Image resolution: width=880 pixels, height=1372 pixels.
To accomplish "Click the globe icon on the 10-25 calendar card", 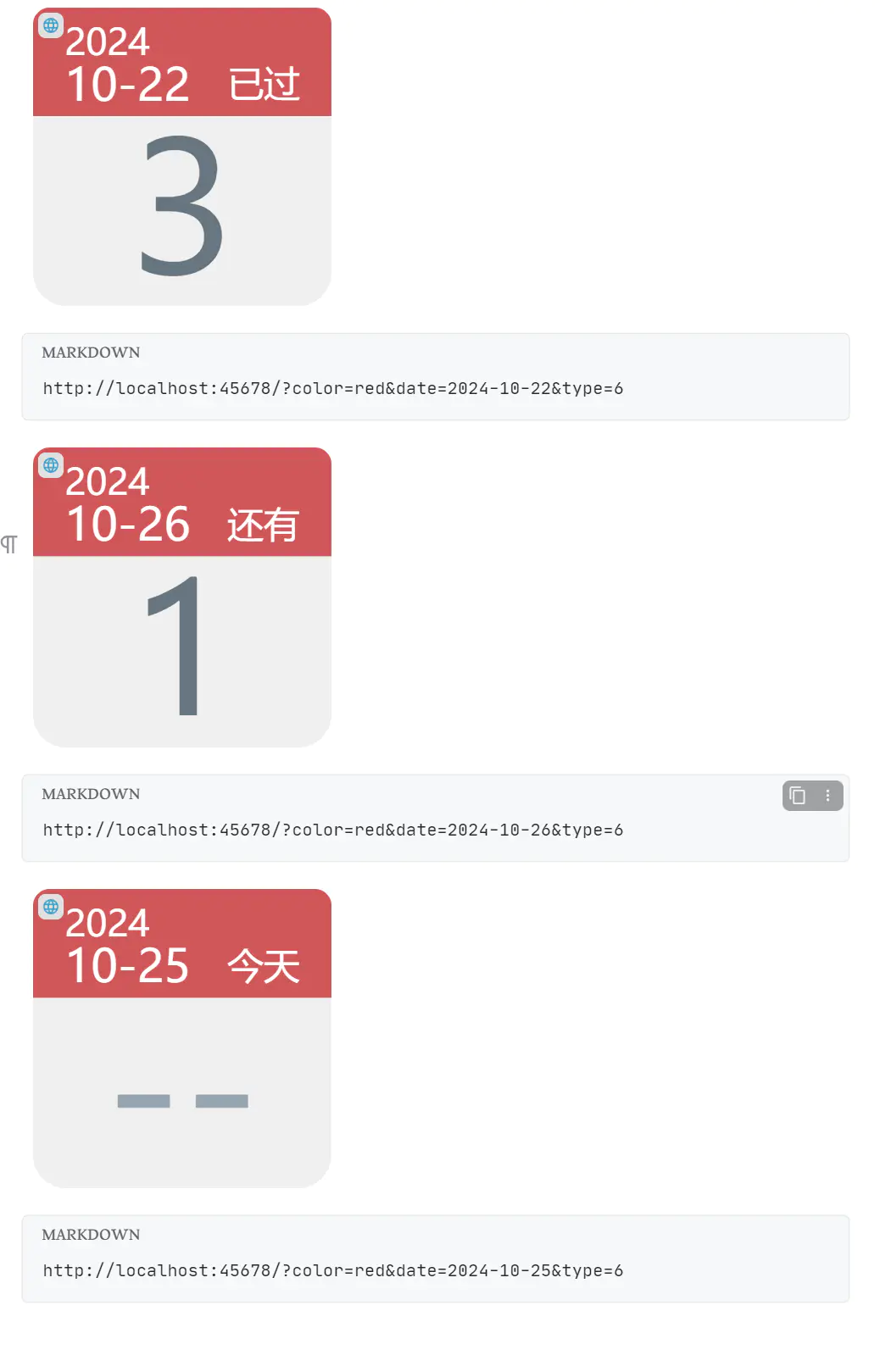I will point(51,907).
